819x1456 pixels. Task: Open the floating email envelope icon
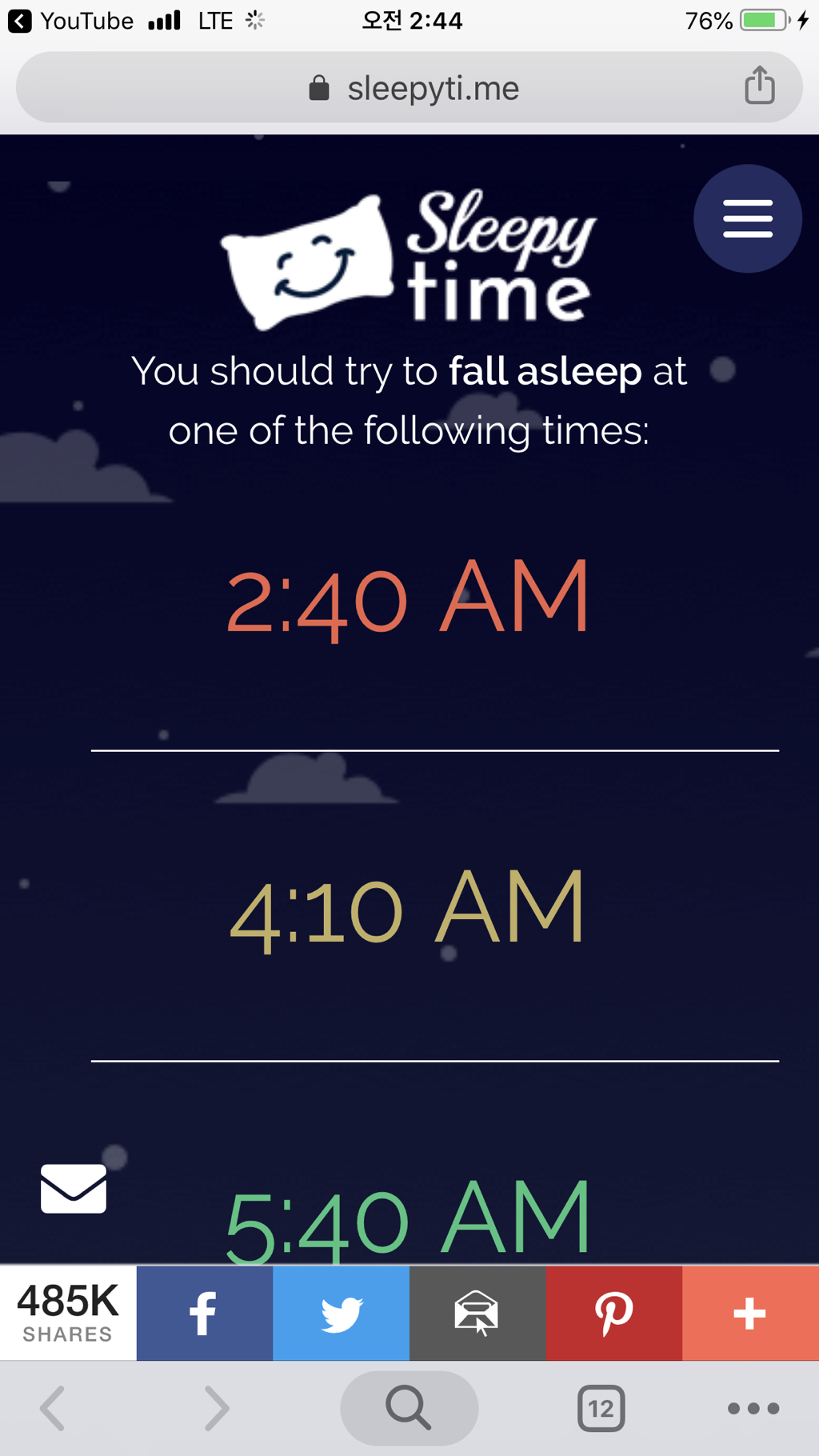click(x=74, y=1189)
